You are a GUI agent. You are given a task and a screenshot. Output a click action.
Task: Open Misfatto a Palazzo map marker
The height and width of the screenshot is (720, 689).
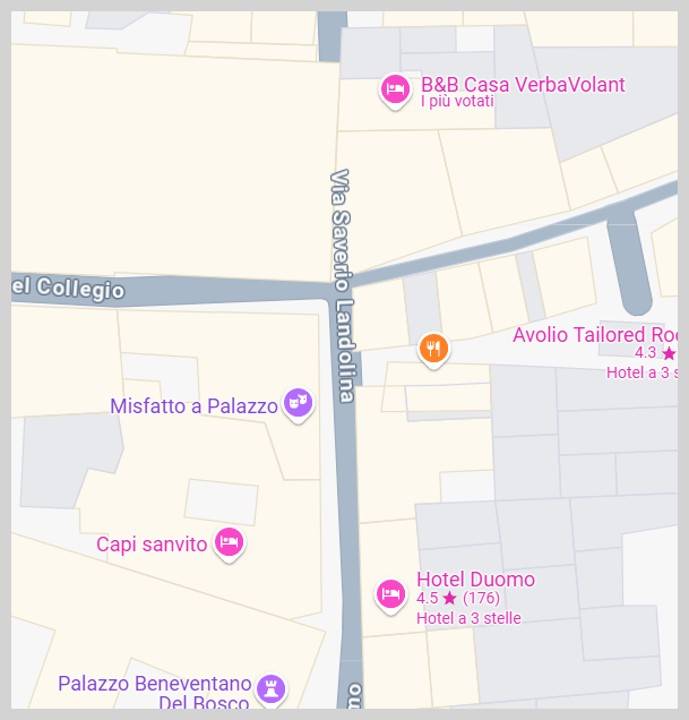298,403
